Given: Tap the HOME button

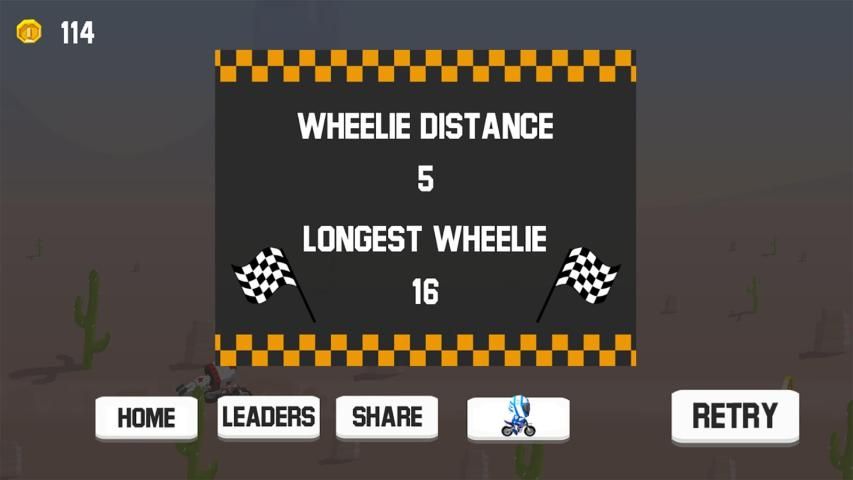Looking at the screenshot, I should click(146, 417).
